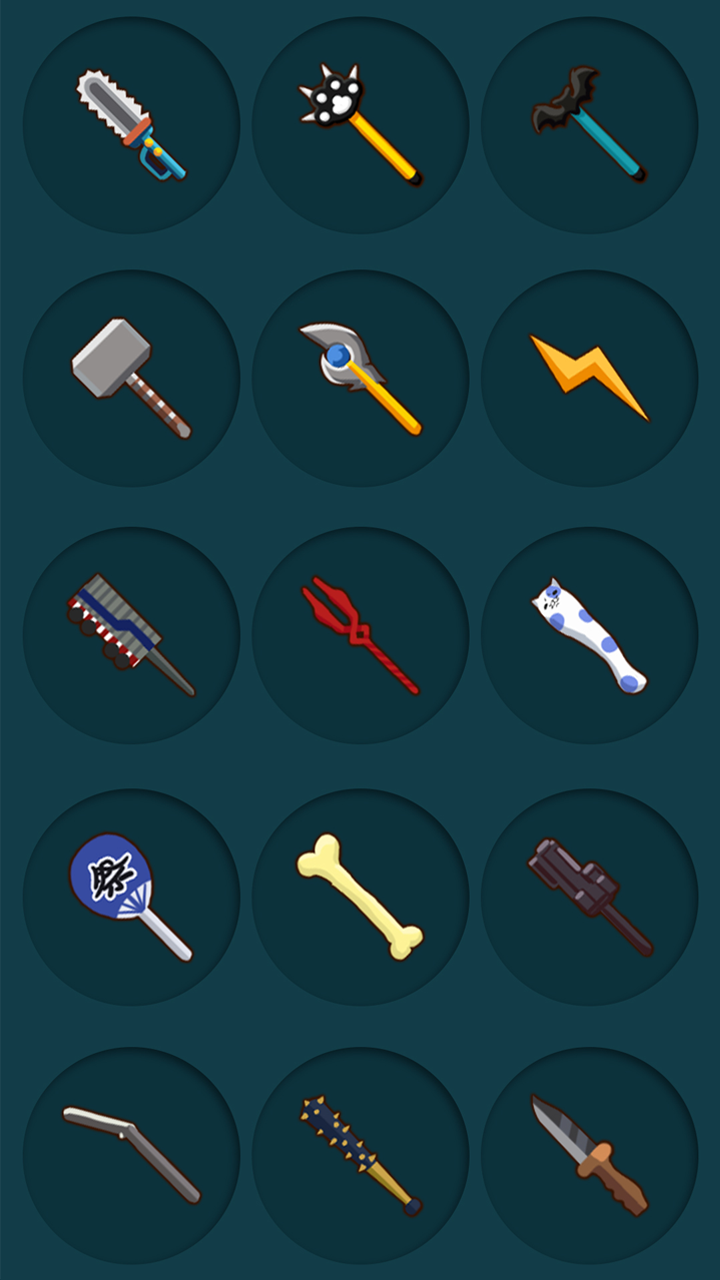720x1280 pixels.
Task: Choose the yellow bone club
Action: pyautogui.click(x=360, y=897)
